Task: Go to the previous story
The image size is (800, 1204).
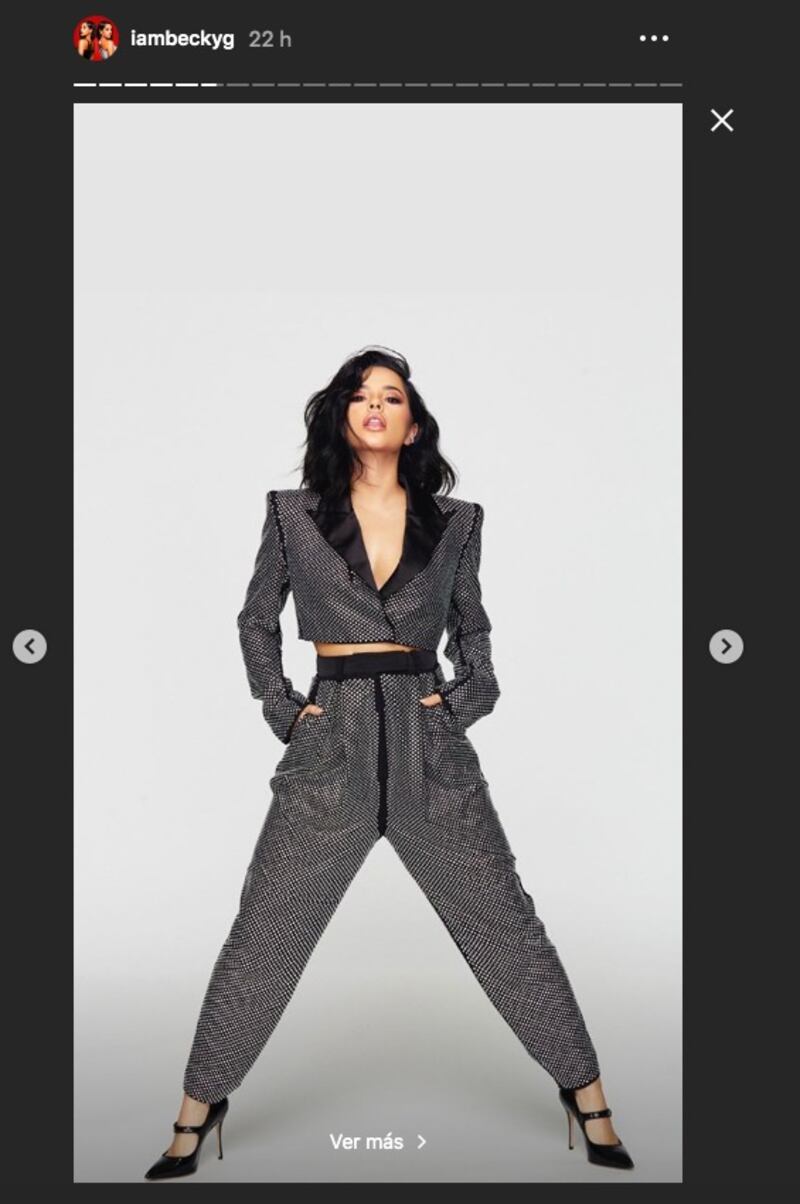Action: click(x=30, y=646)
